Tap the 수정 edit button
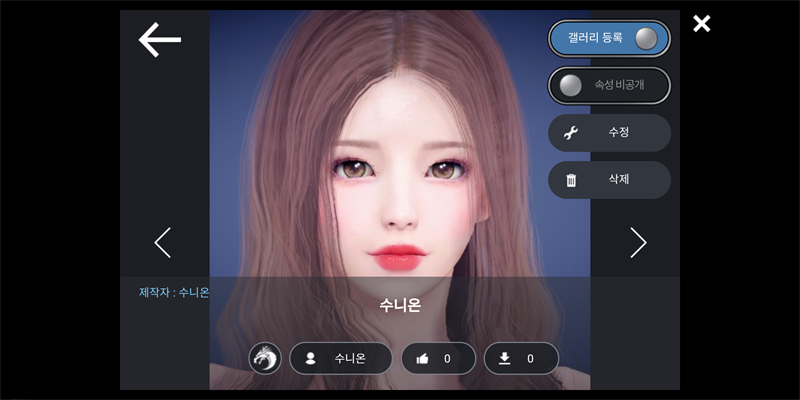 (609, 133)
